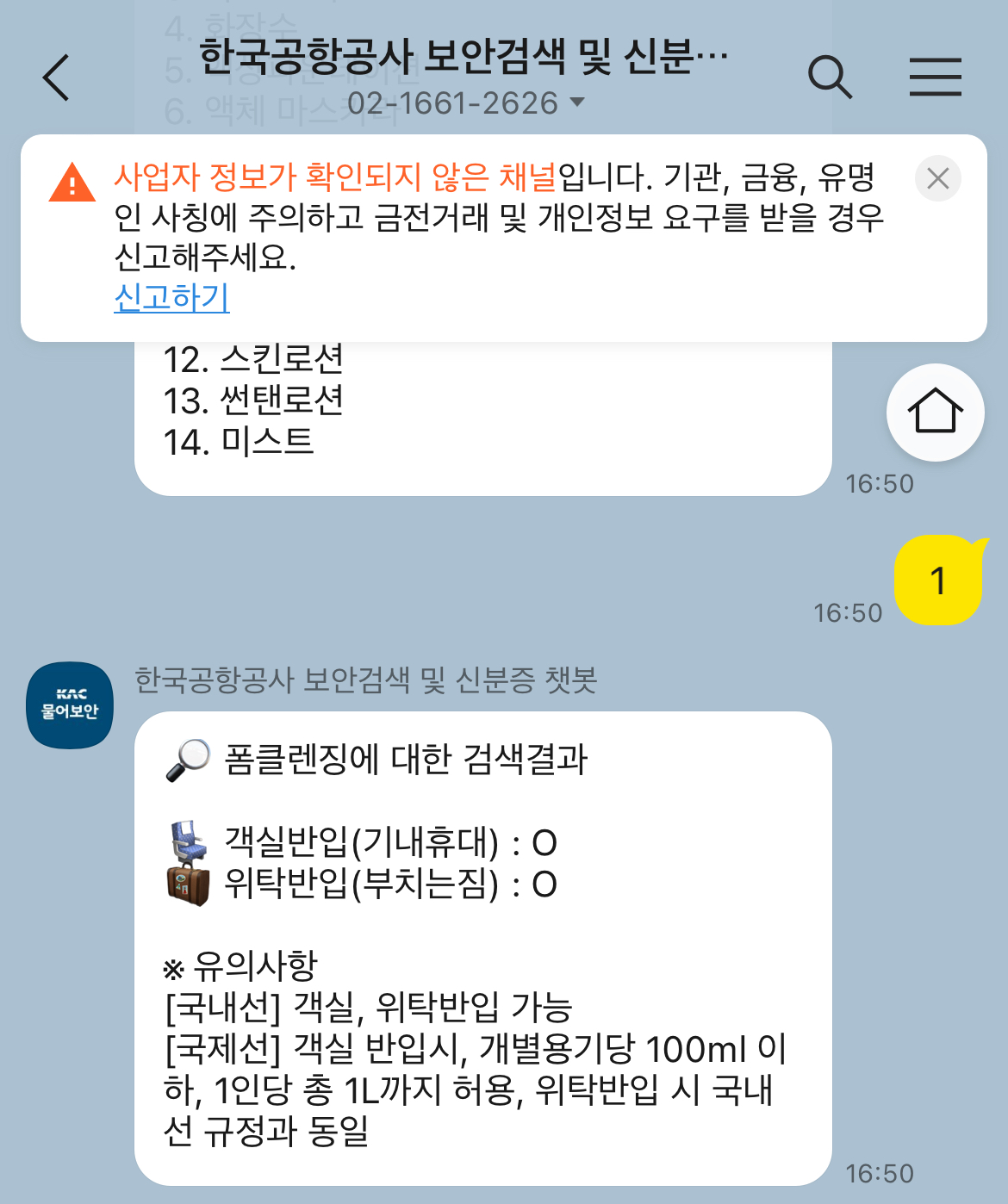
Task: Tap the home icon on the right side
Action: 935,413
